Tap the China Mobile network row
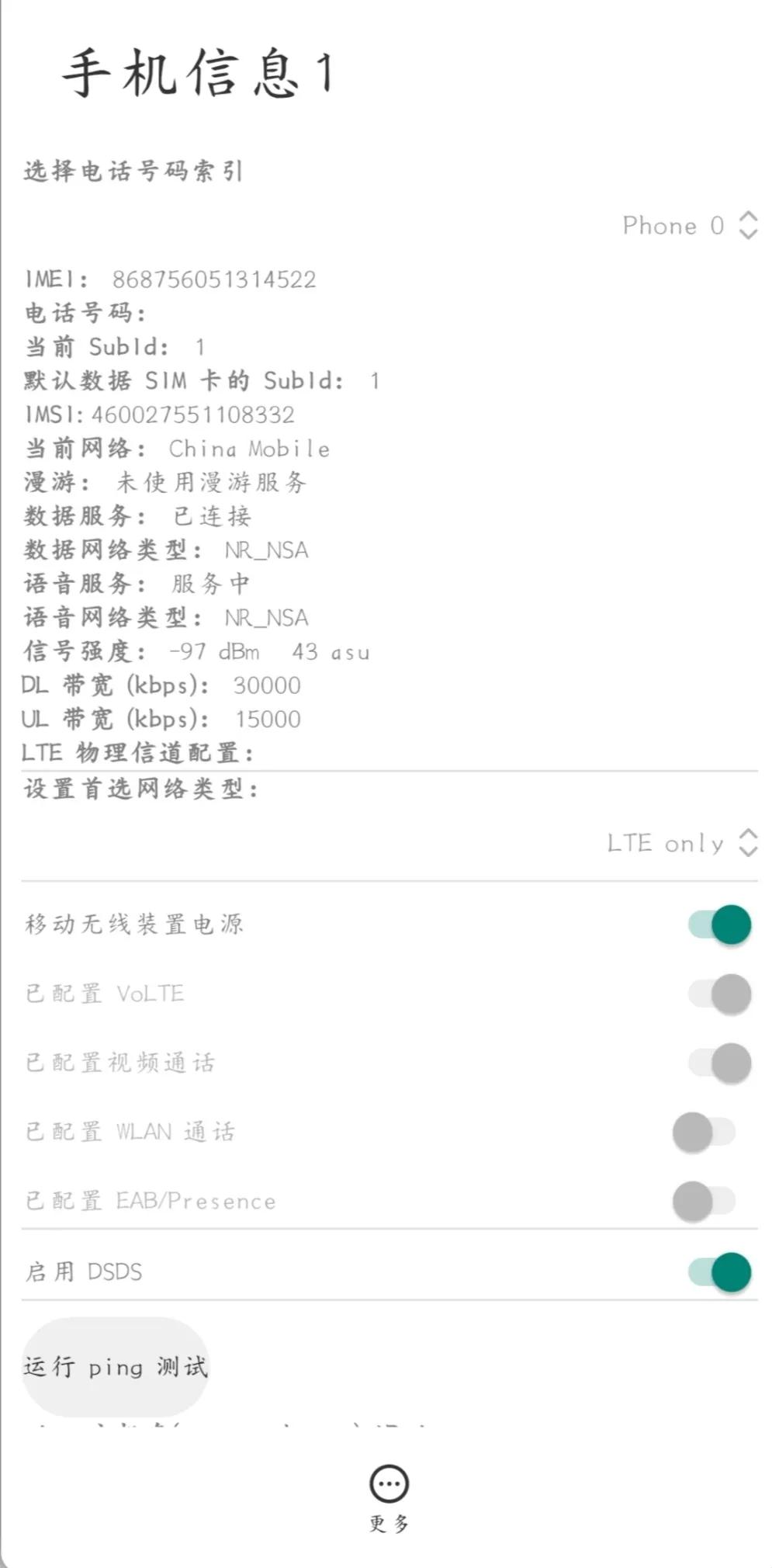This screenshot has width=772, height=1568. (177, 449)
